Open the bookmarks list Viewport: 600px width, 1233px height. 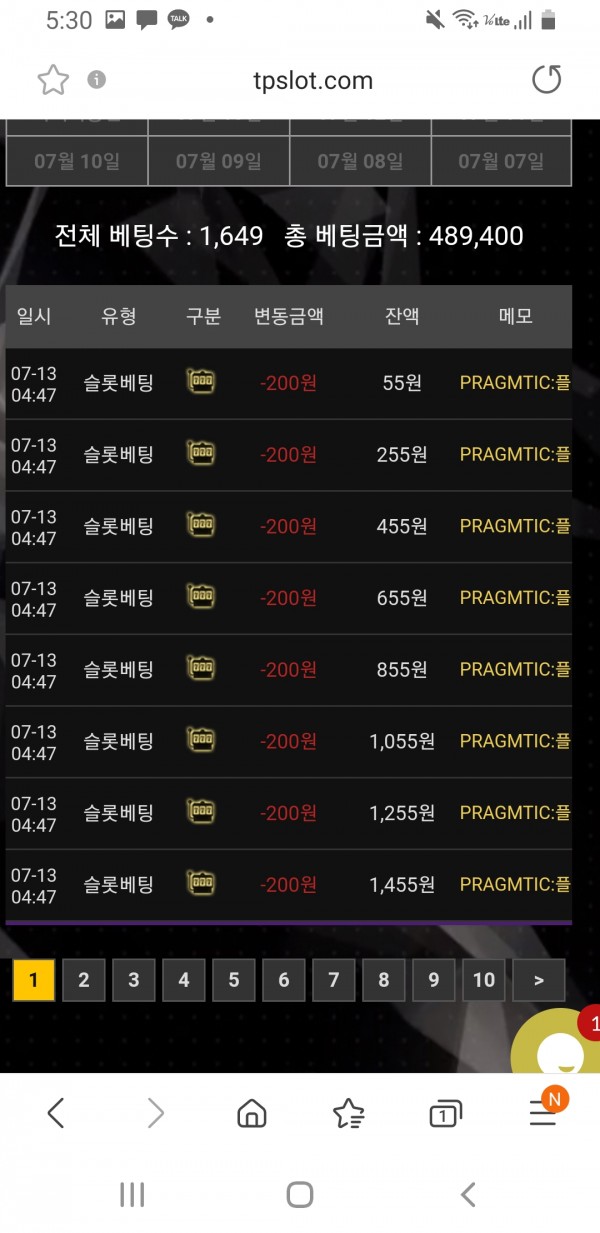point(348,1113)
